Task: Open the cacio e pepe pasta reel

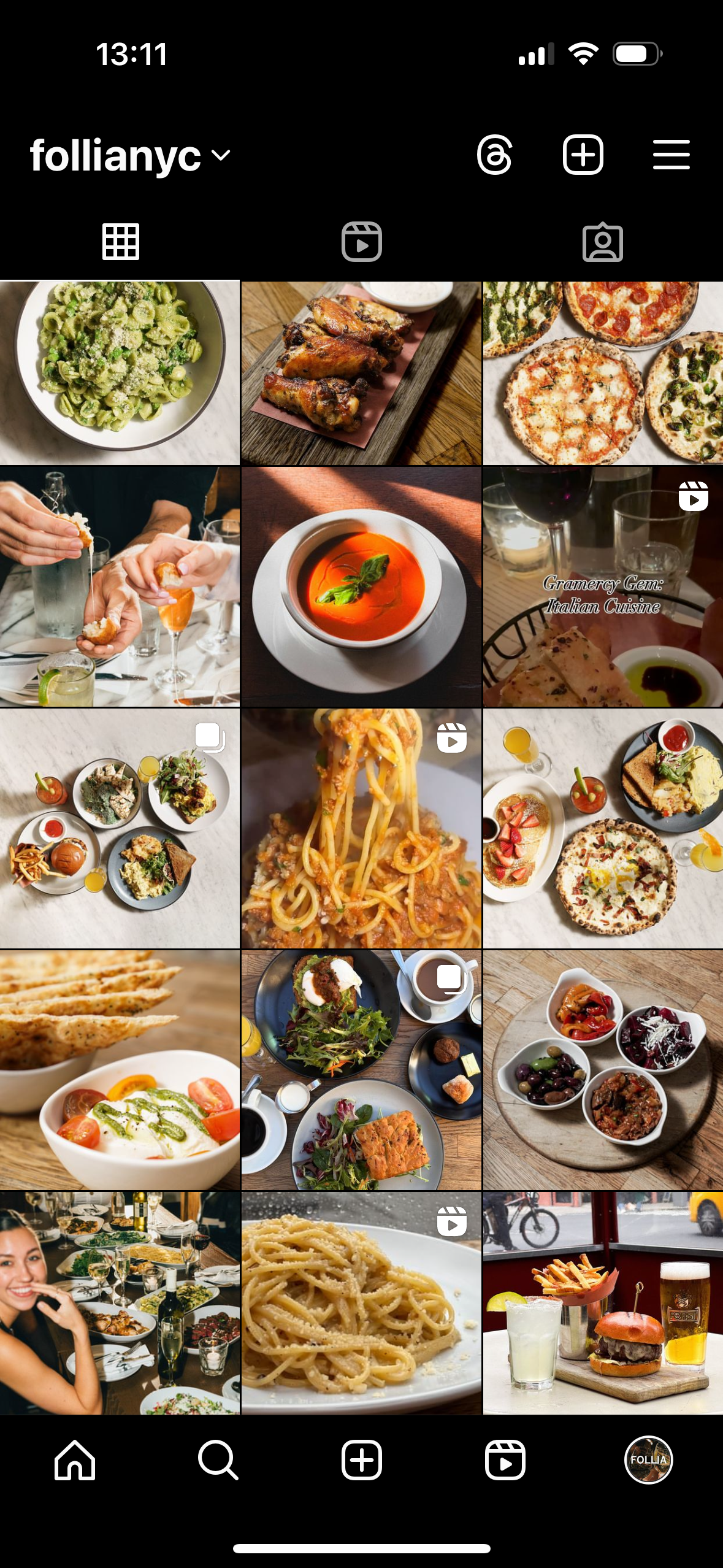Action: click(361, 1303)
